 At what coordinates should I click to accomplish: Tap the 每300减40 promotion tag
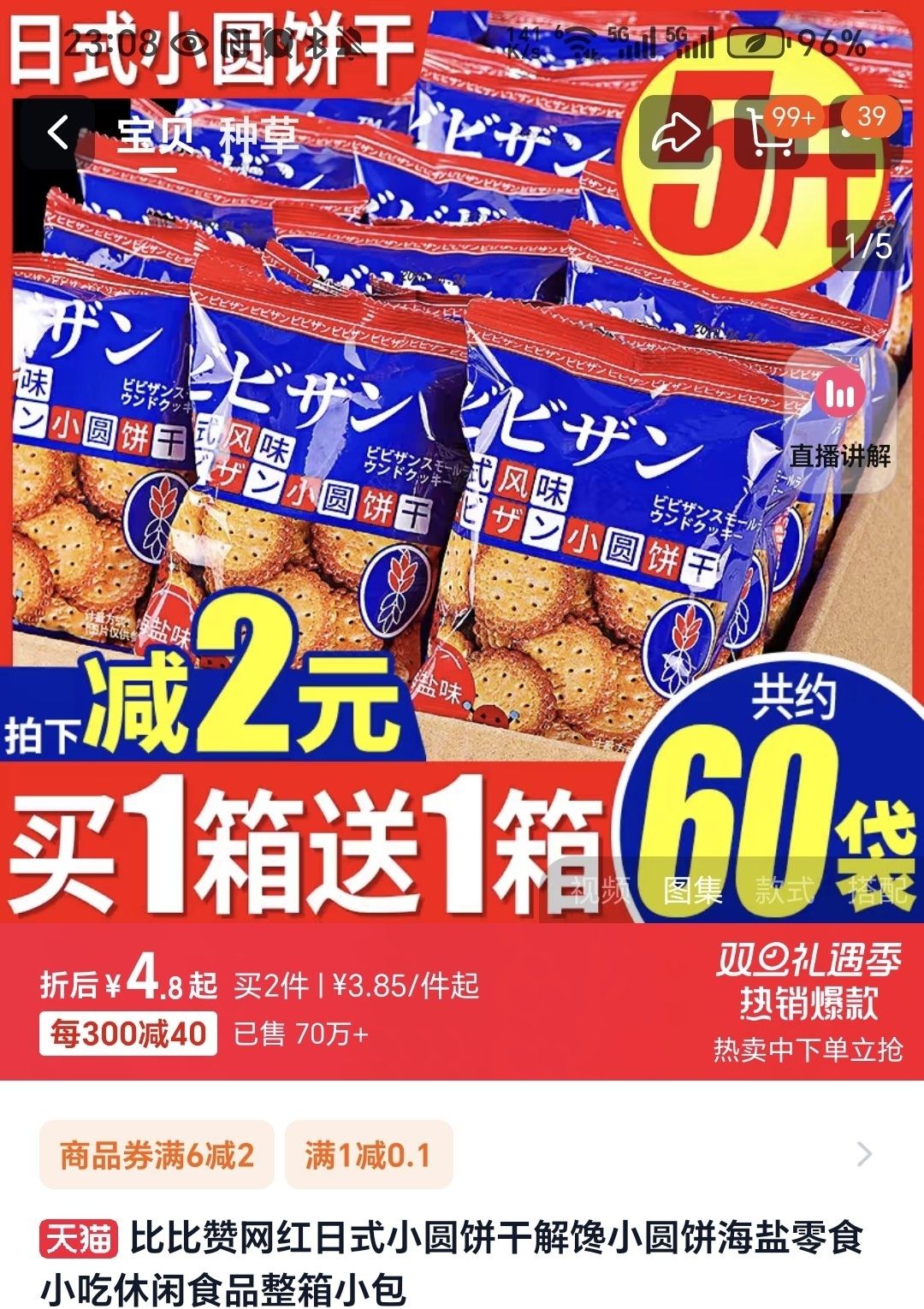click(x=127, y=1034)
